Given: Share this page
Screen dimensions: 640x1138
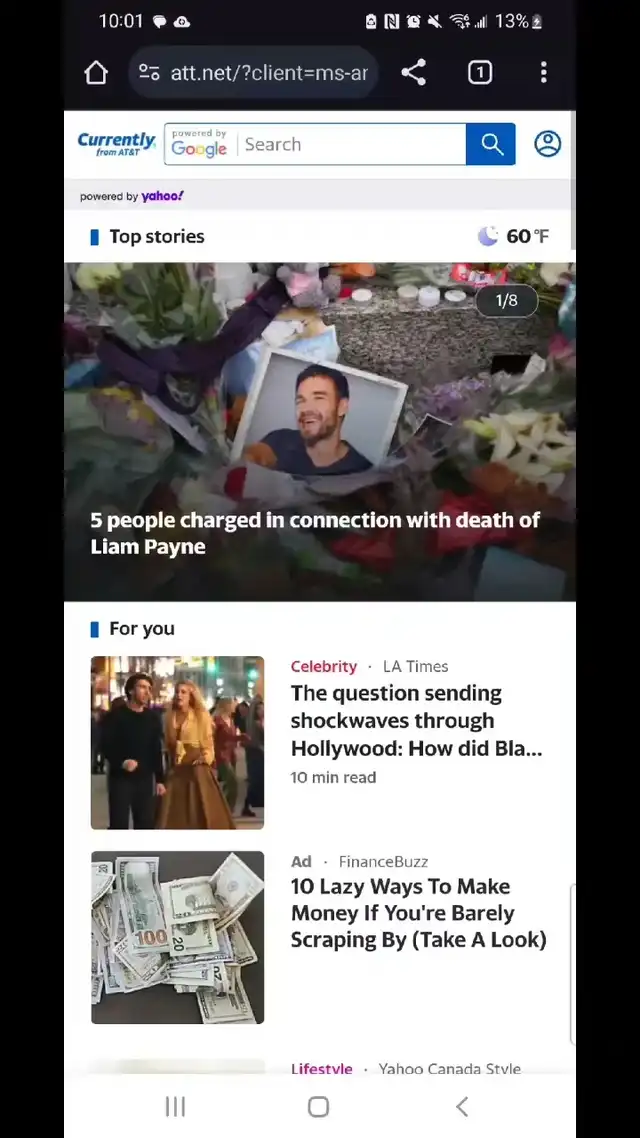Looking at the screenshot, I should (x=414, y=73).
